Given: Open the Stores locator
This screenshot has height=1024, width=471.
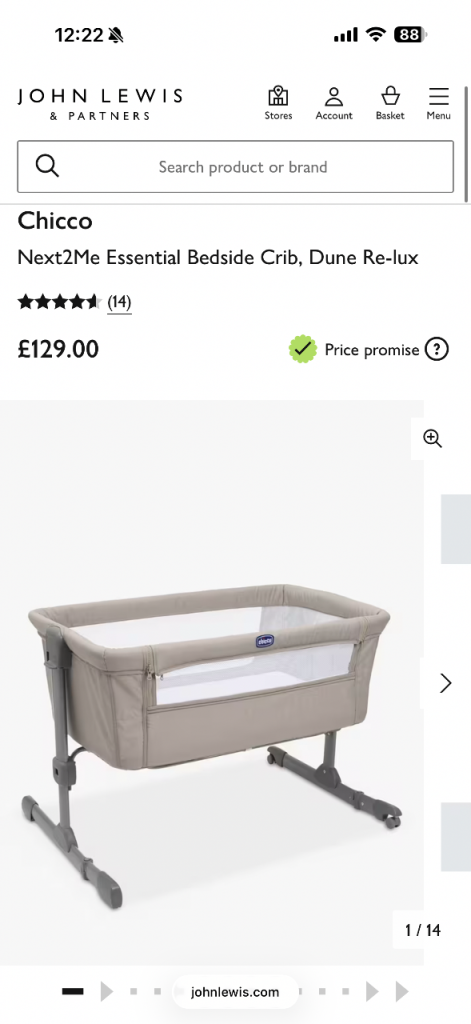Looking at the screenshot, I should tap(278, 103).
